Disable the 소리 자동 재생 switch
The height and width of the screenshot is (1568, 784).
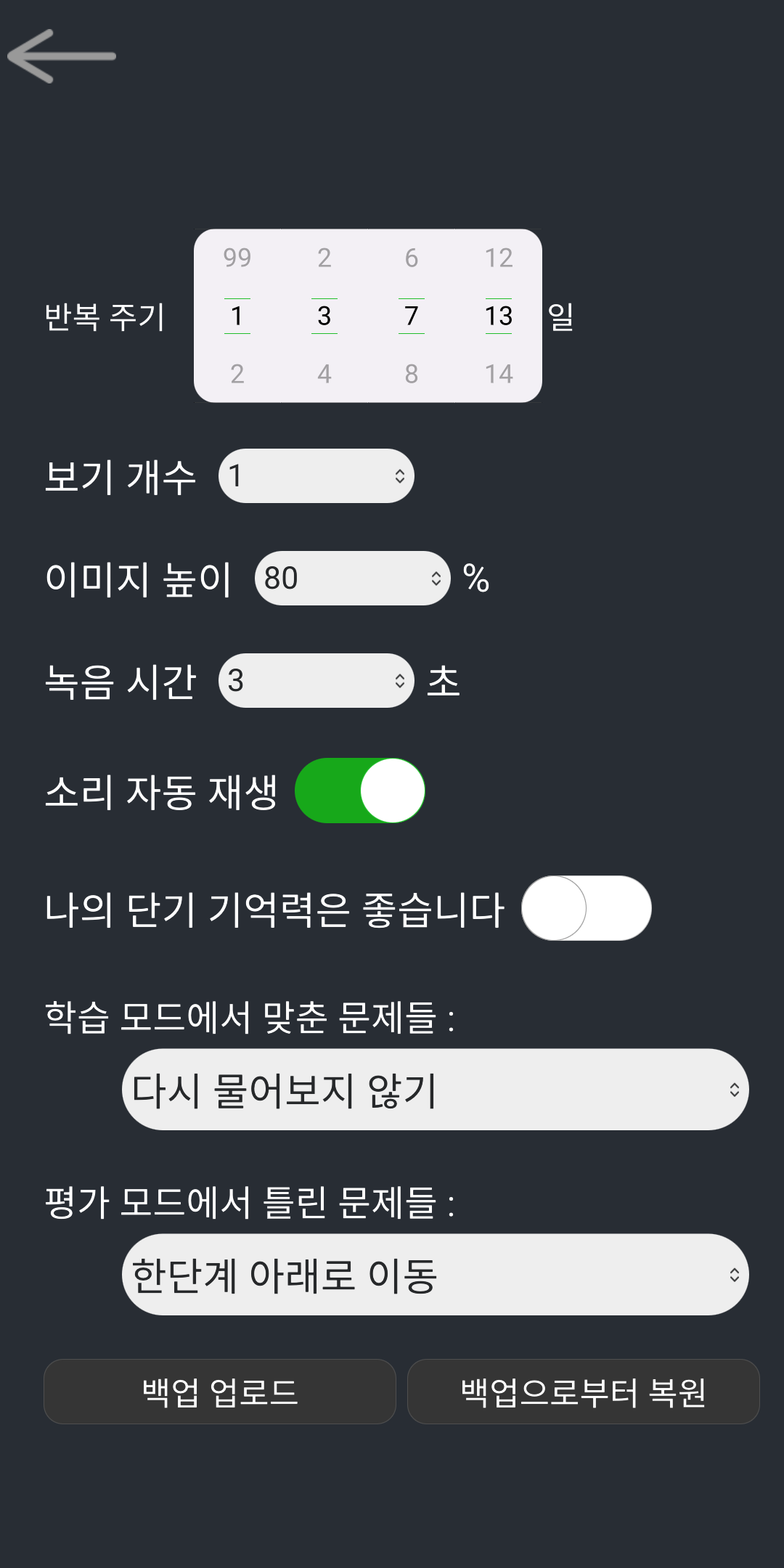point(360,791)
